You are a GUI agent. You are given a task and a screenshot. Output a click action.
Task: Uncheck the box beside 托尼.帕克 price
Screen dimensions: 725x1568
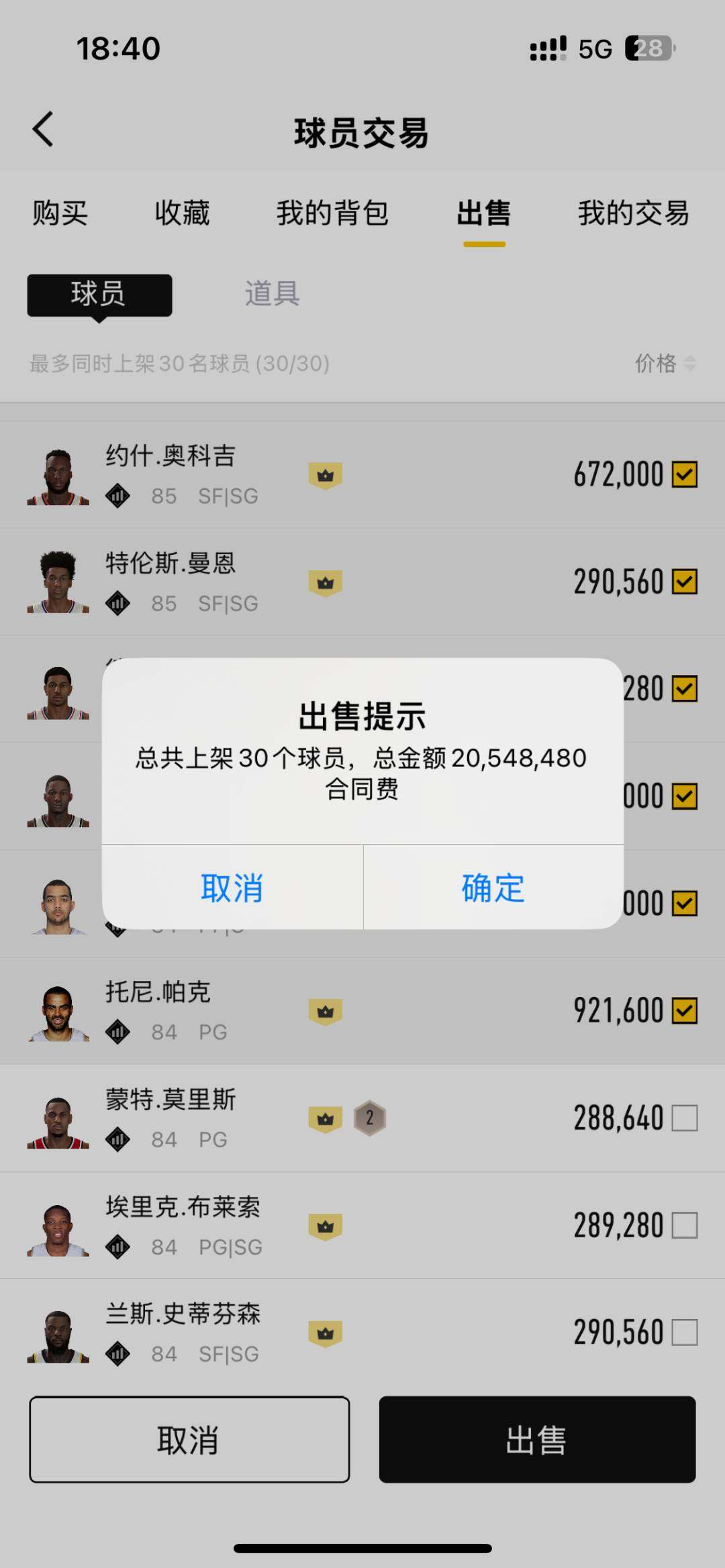(686, 1011)
